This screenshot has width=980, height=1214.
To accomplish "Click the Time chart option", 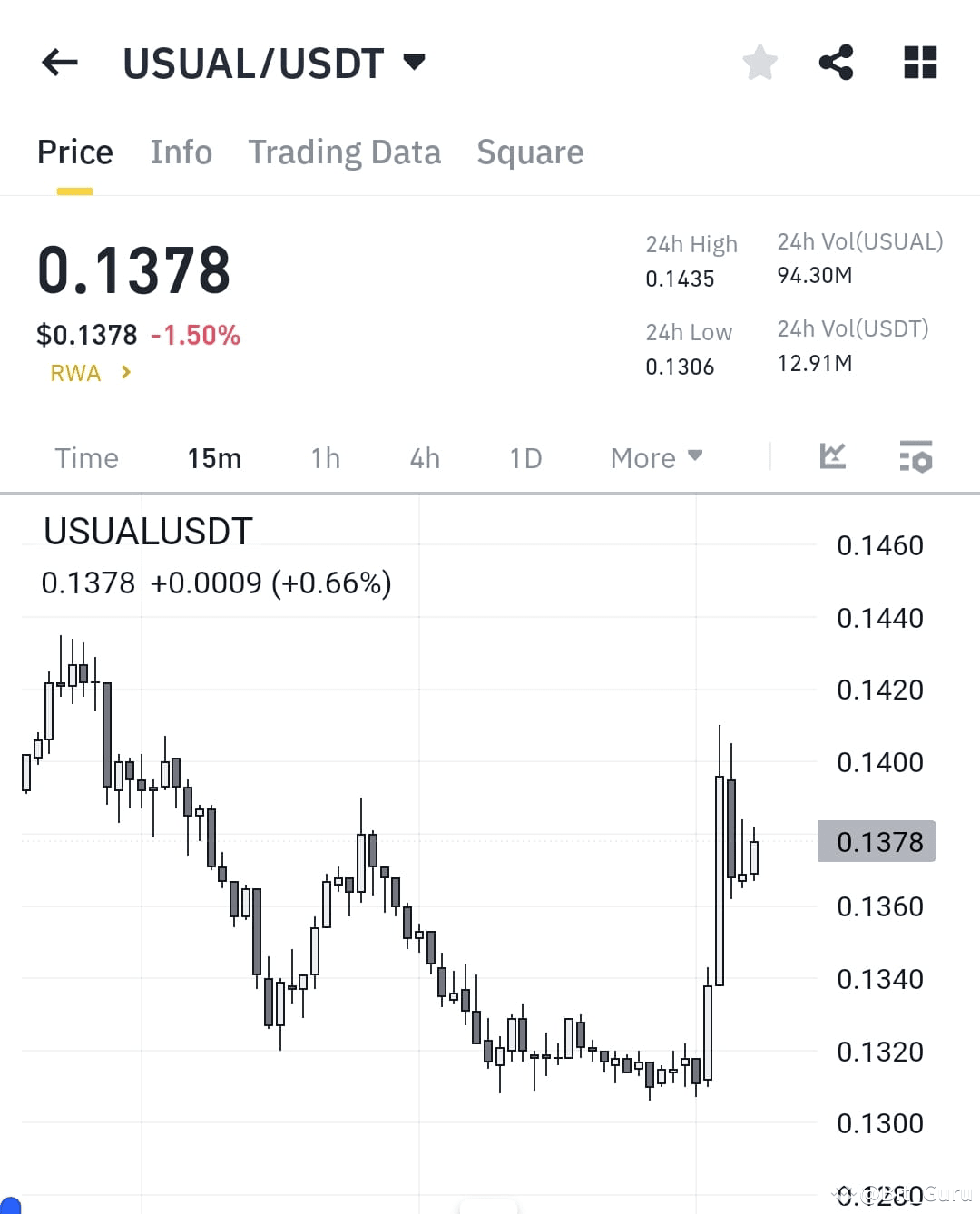I will pyautogui.click(x=86, y=458).
